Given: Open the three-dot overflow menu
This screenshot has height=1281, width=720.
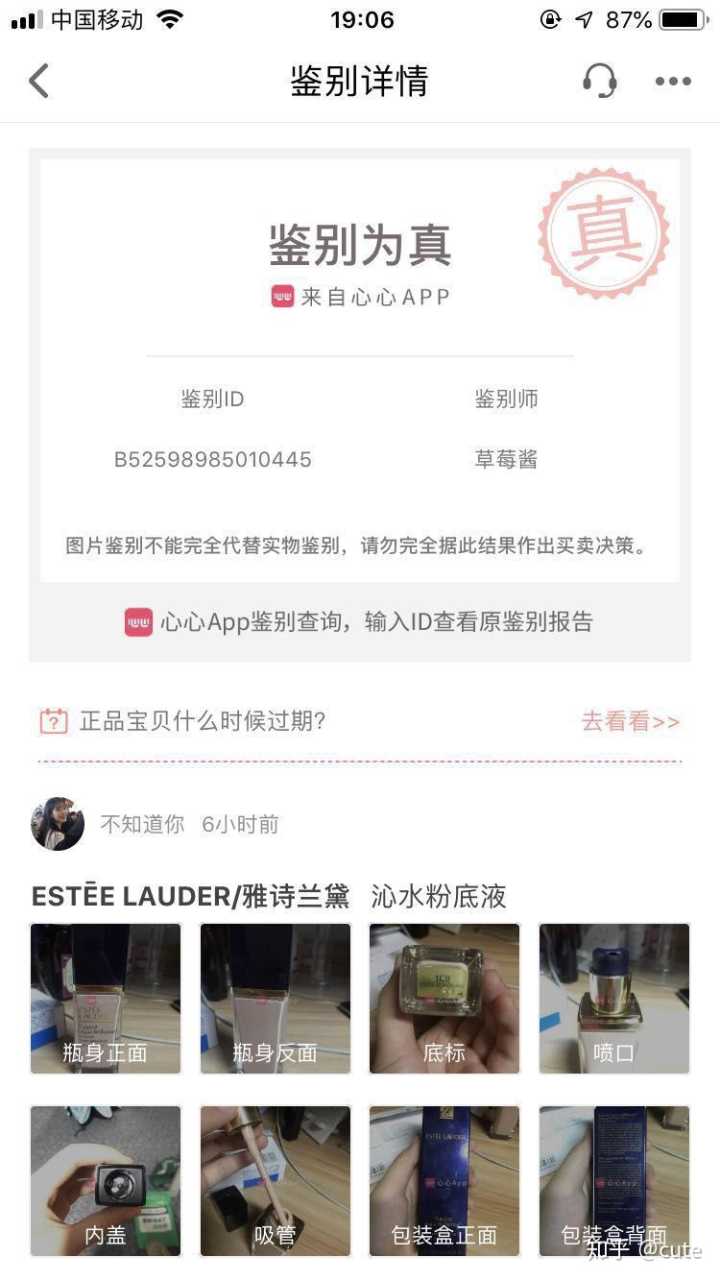Looking at the screenshot, I should (673, 82).
